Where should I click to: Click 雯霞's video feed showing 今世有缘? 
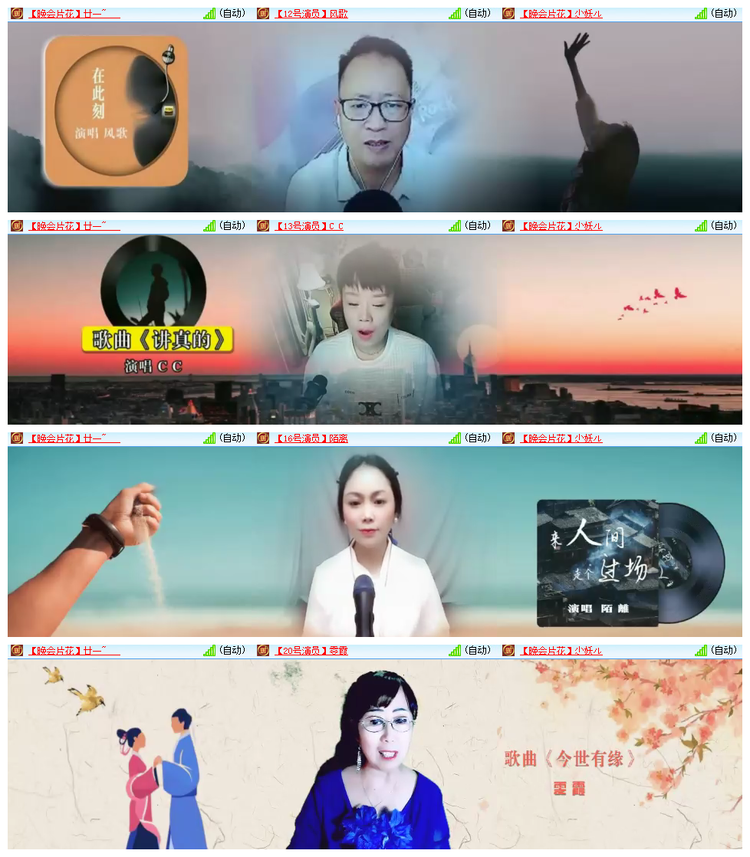pos(375,760)
